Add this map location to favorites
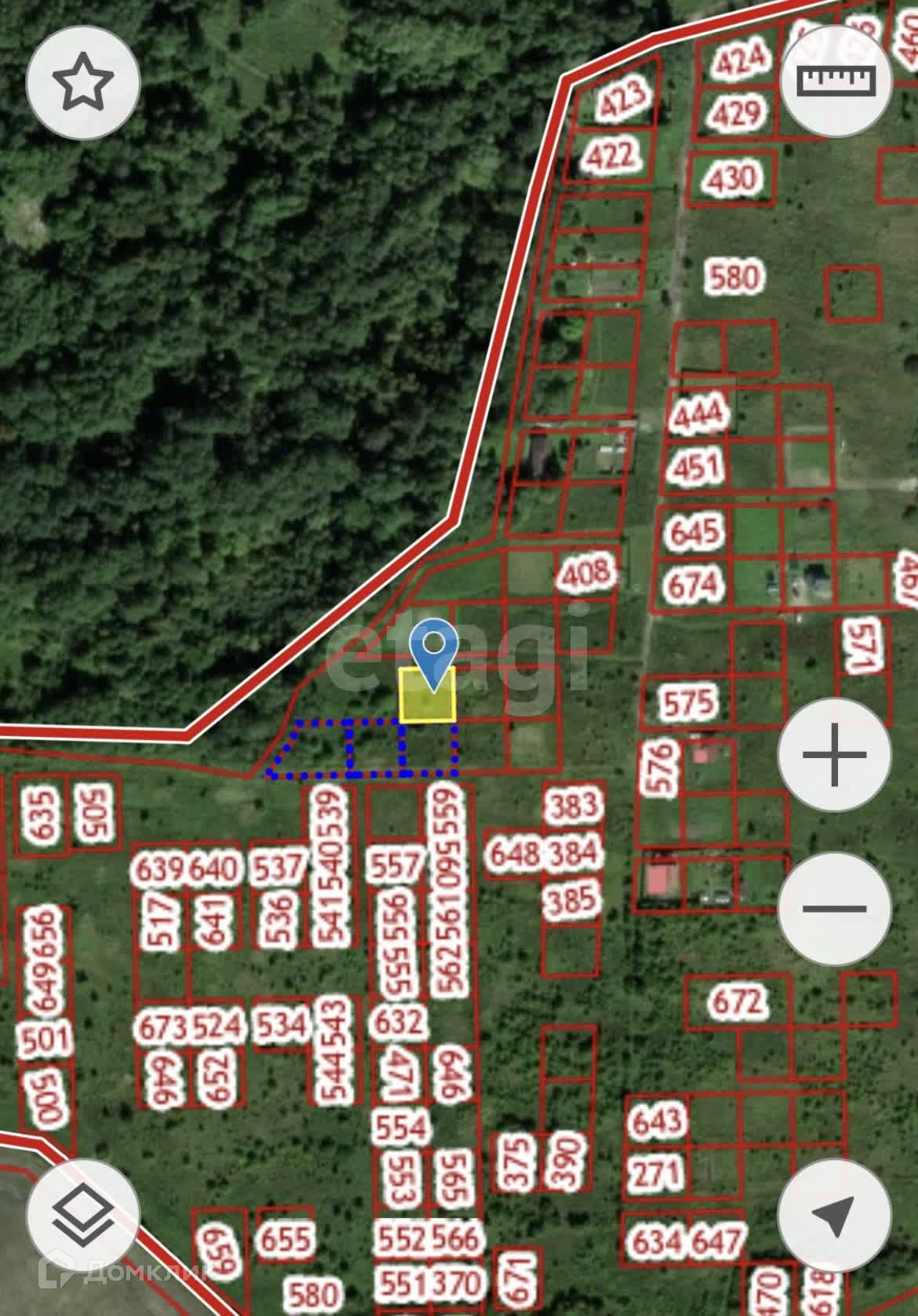Viewport: 918px width, 1316px height. (x=83, y=82)
